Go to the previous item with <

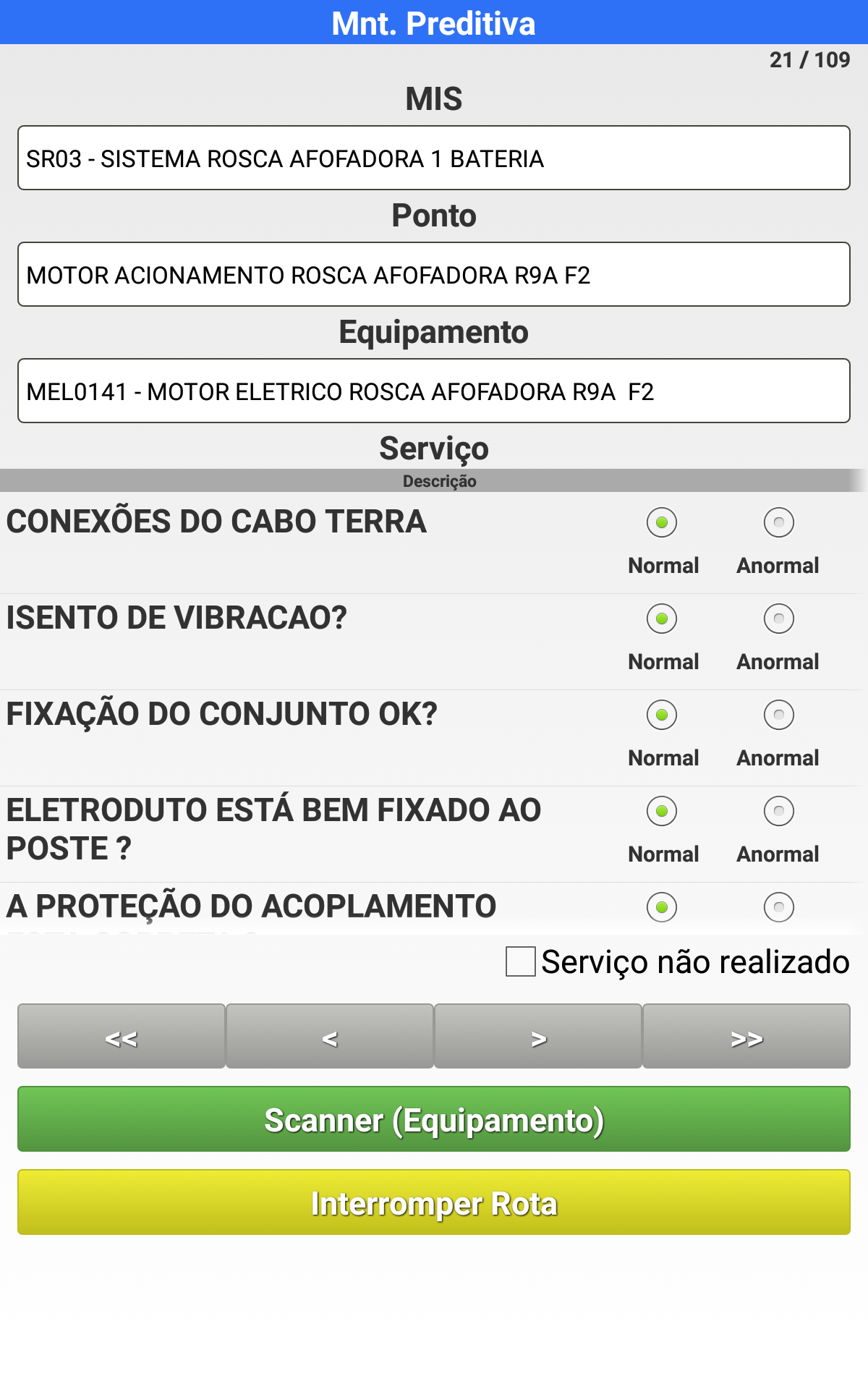pos(330,1036)
